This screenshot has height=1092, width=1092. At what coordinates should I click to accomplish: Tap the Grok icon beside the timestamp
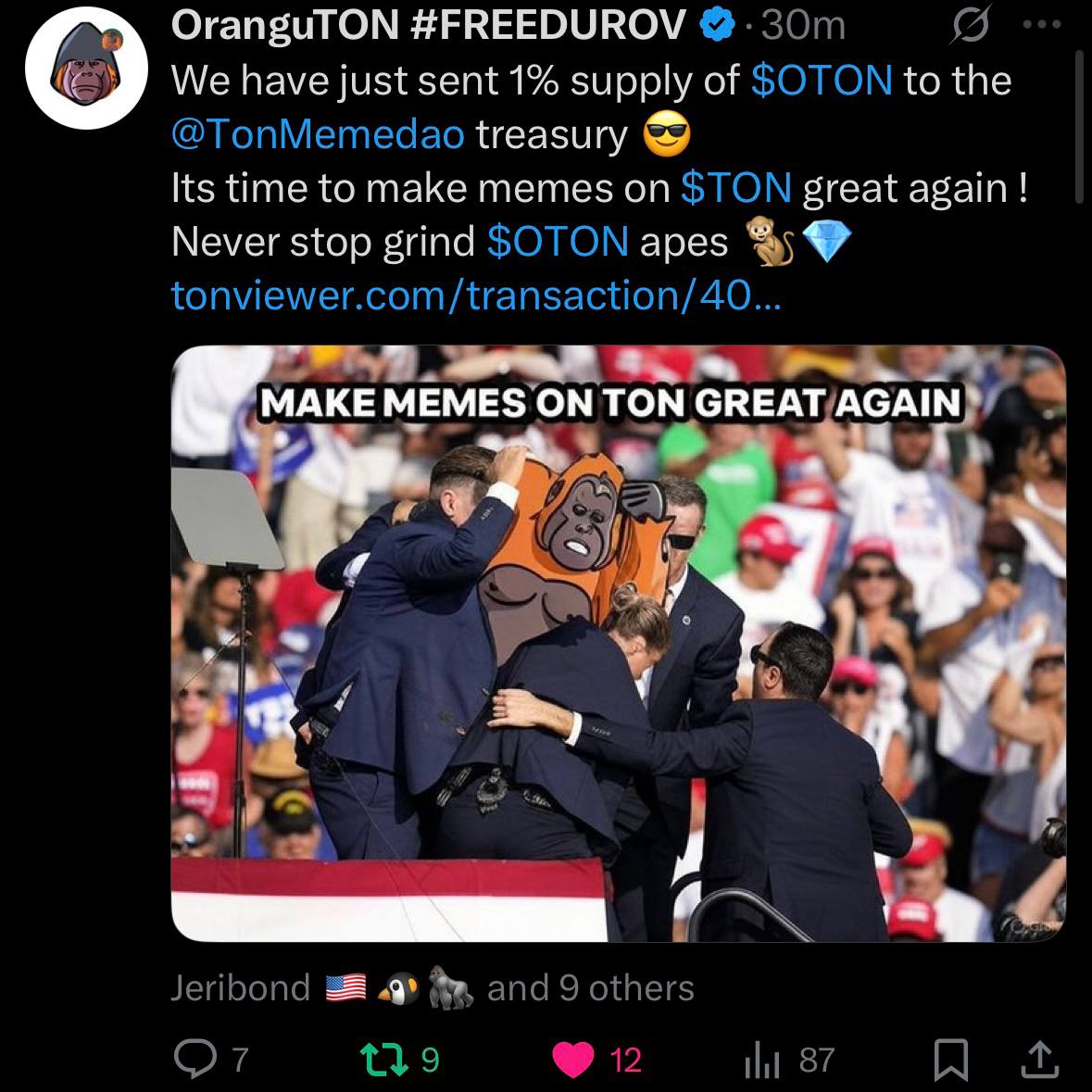pyautogui.click(x=968, y=26)
